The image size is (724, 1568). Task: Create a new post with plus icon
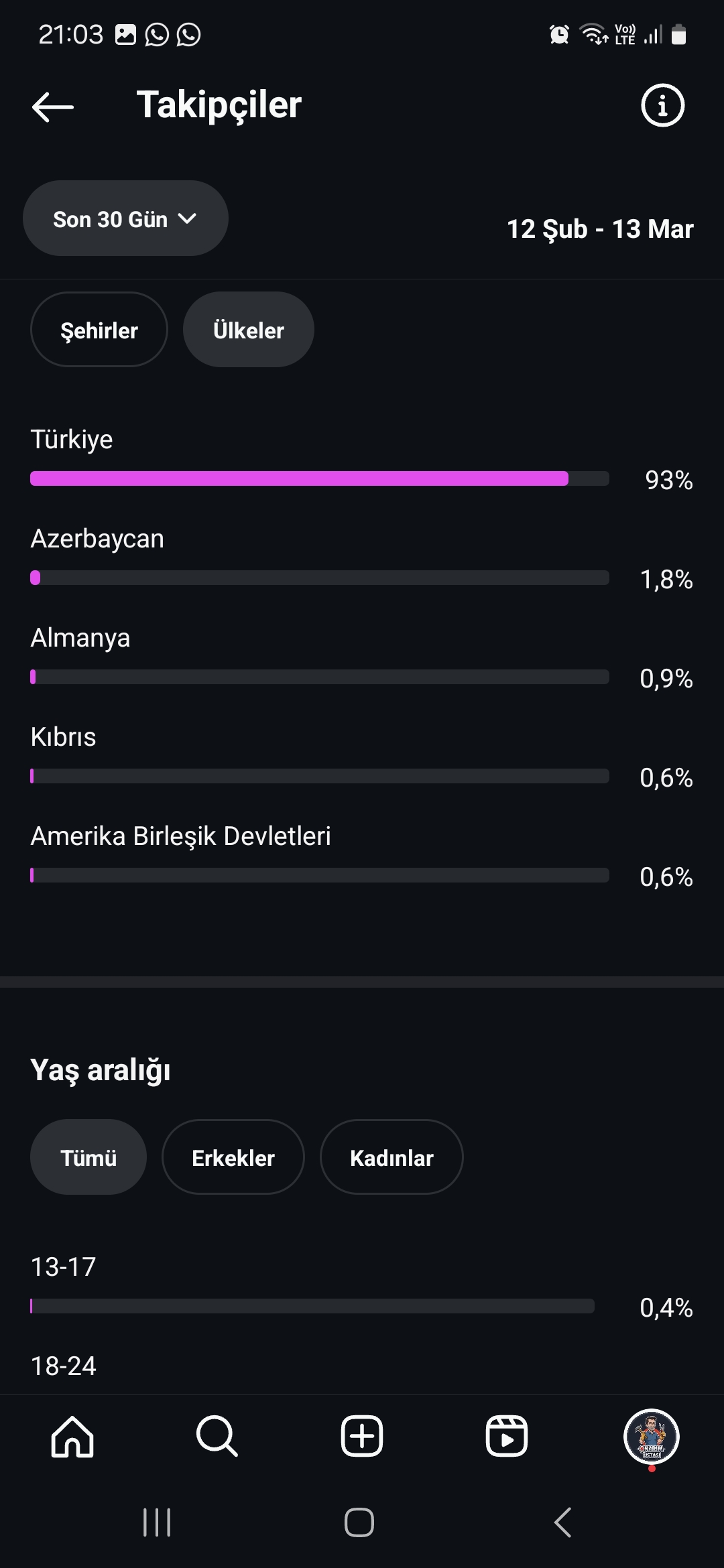[362, 1436]
